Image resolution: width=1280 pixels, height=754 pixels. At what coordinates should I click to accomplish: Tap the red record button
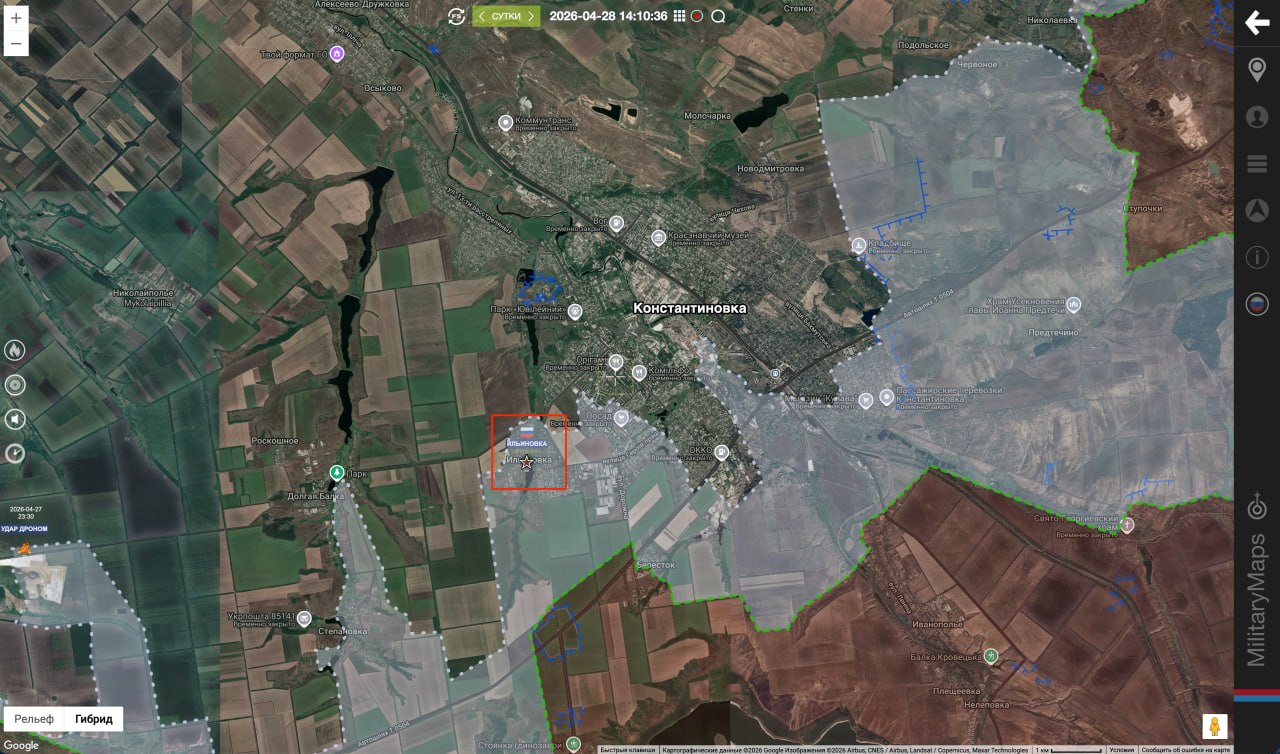tap(697, 16)
